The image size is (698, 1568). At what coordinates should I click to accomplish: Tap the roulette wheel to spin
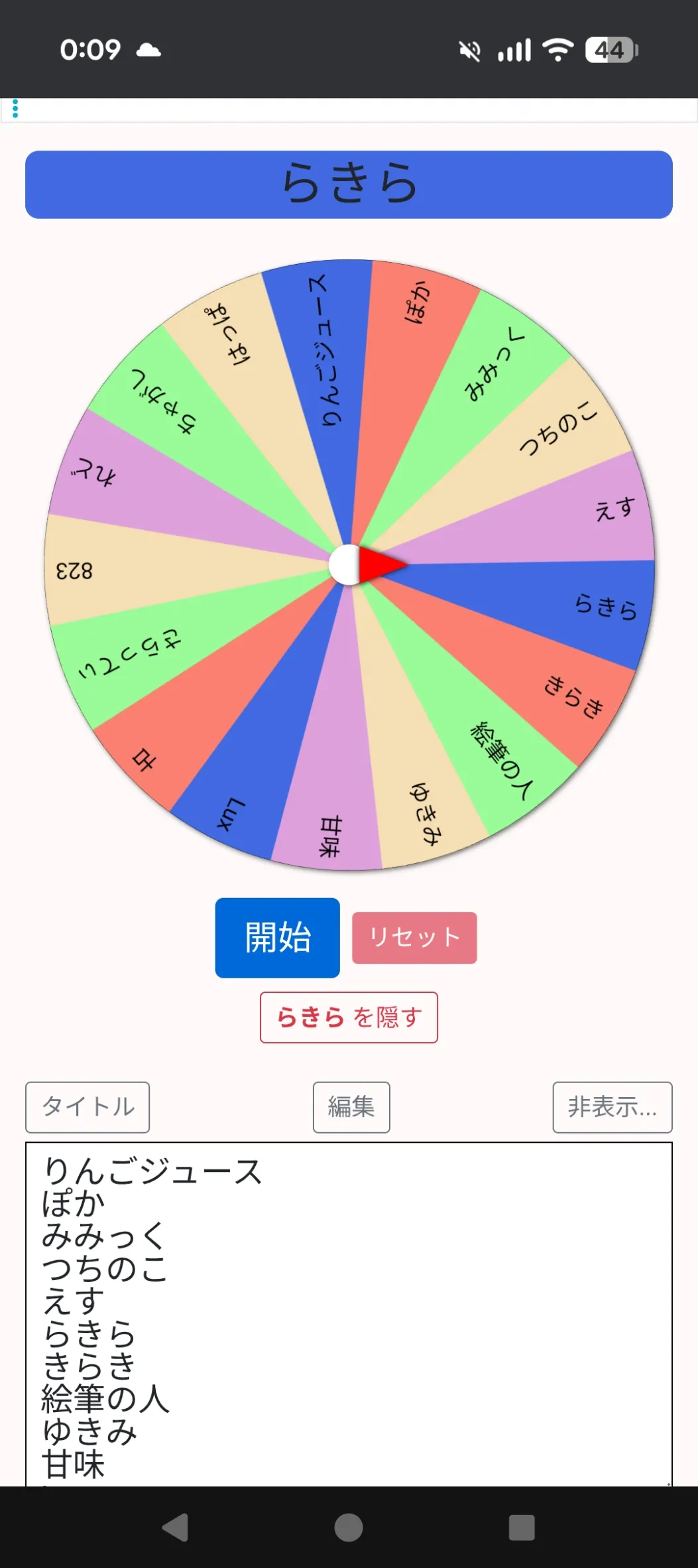point(349,564)
